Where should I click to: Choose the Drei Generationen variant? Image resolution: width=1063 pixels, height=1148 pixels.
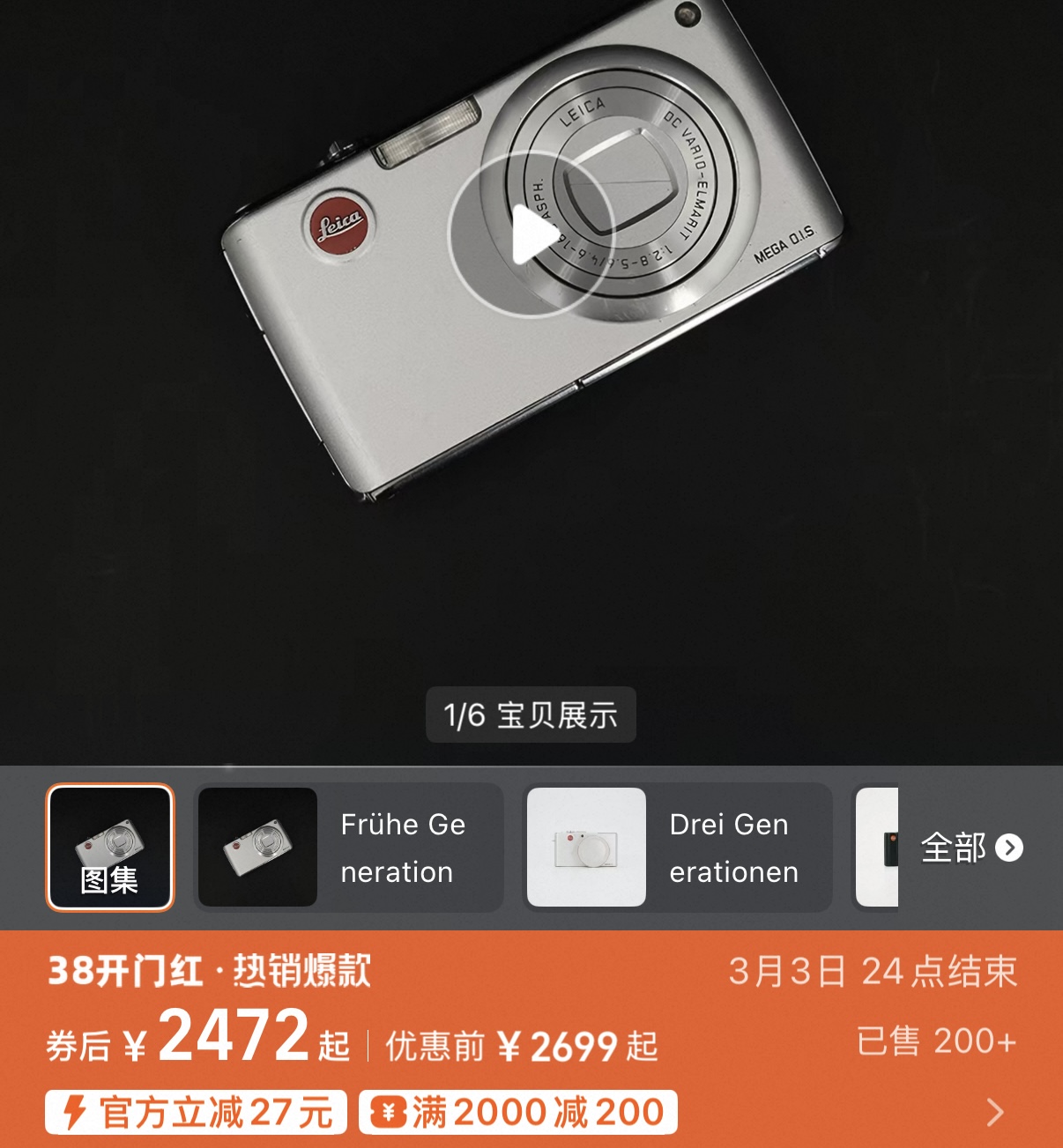[x=678, y=848]
